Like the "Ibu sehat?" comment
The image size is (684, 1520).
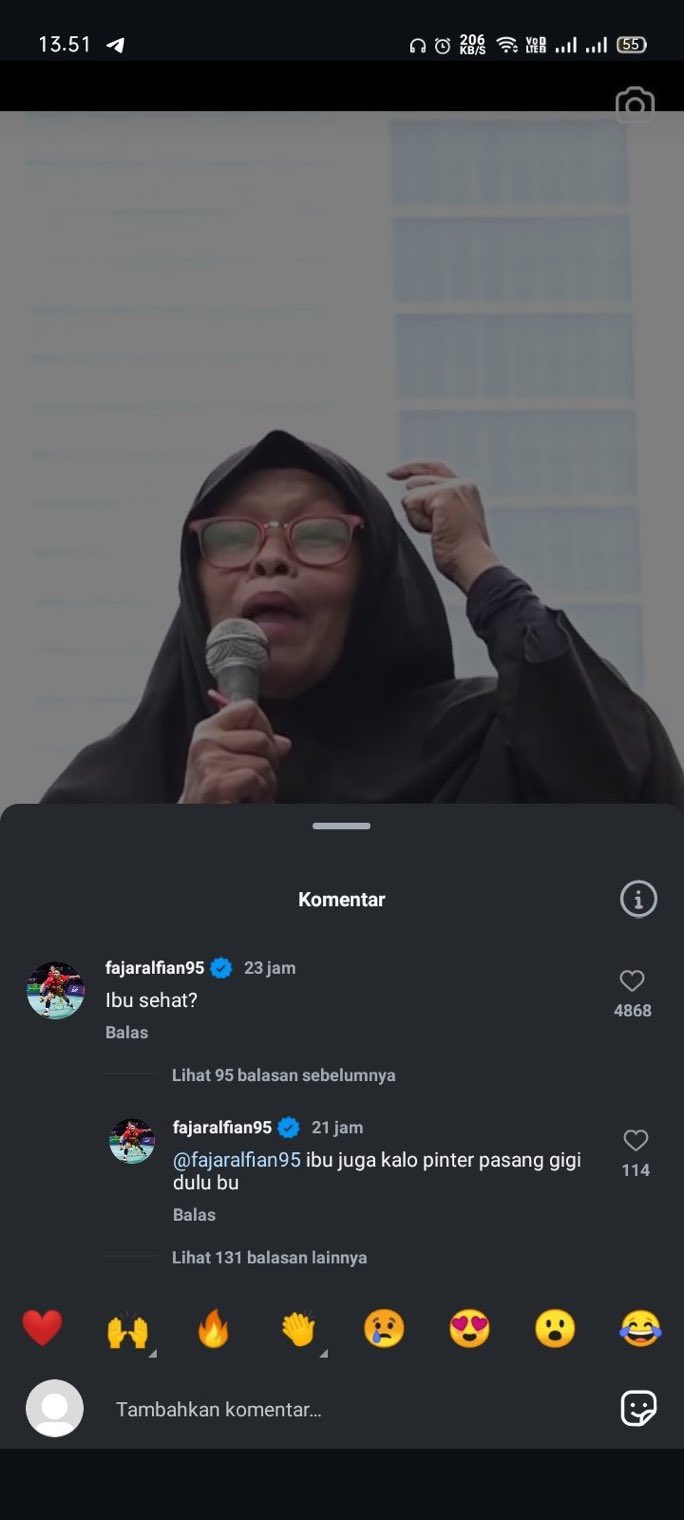click(632, 981)
